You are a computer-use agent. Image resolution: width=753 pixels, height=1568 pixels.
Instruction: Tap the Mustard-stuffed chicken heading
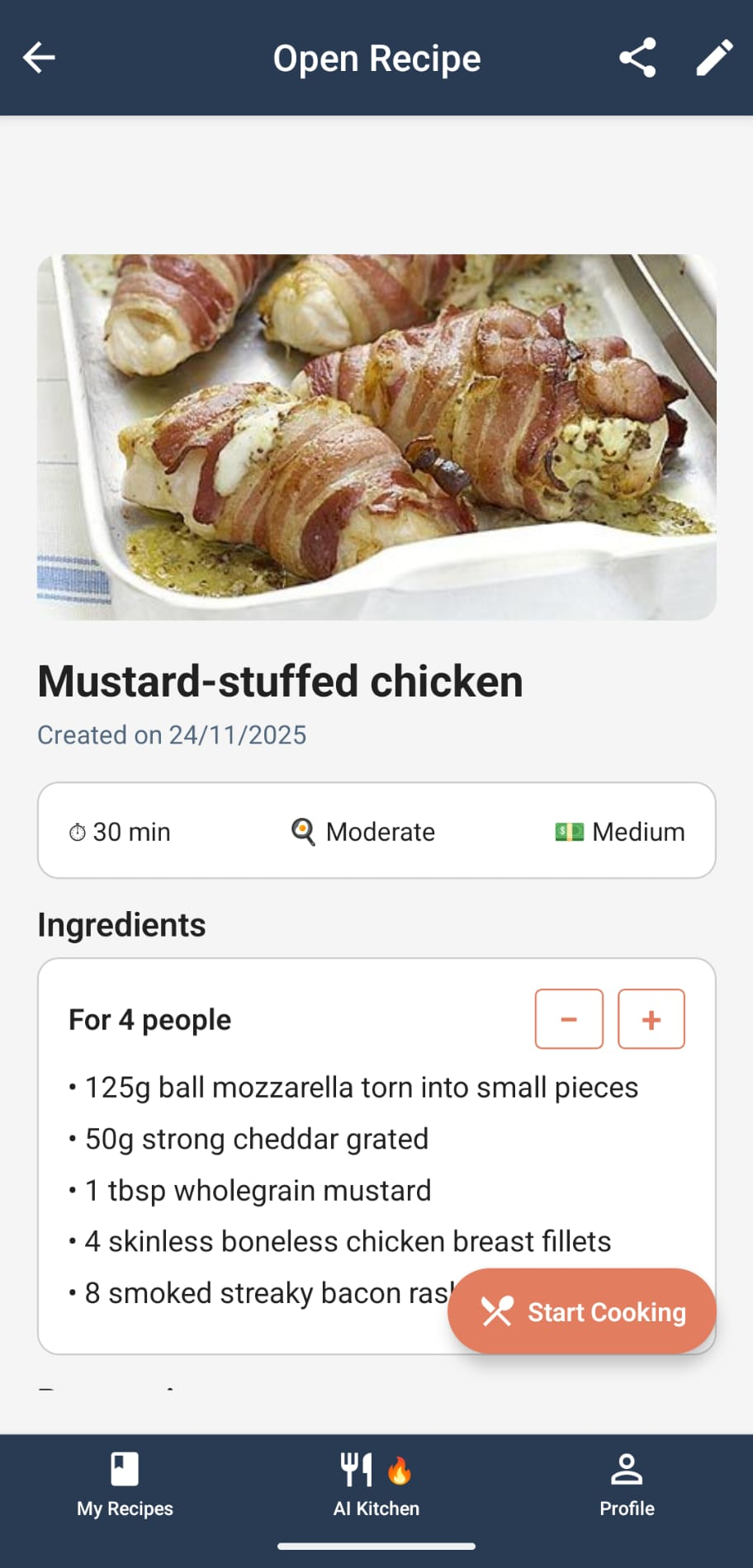click(279, 681)
